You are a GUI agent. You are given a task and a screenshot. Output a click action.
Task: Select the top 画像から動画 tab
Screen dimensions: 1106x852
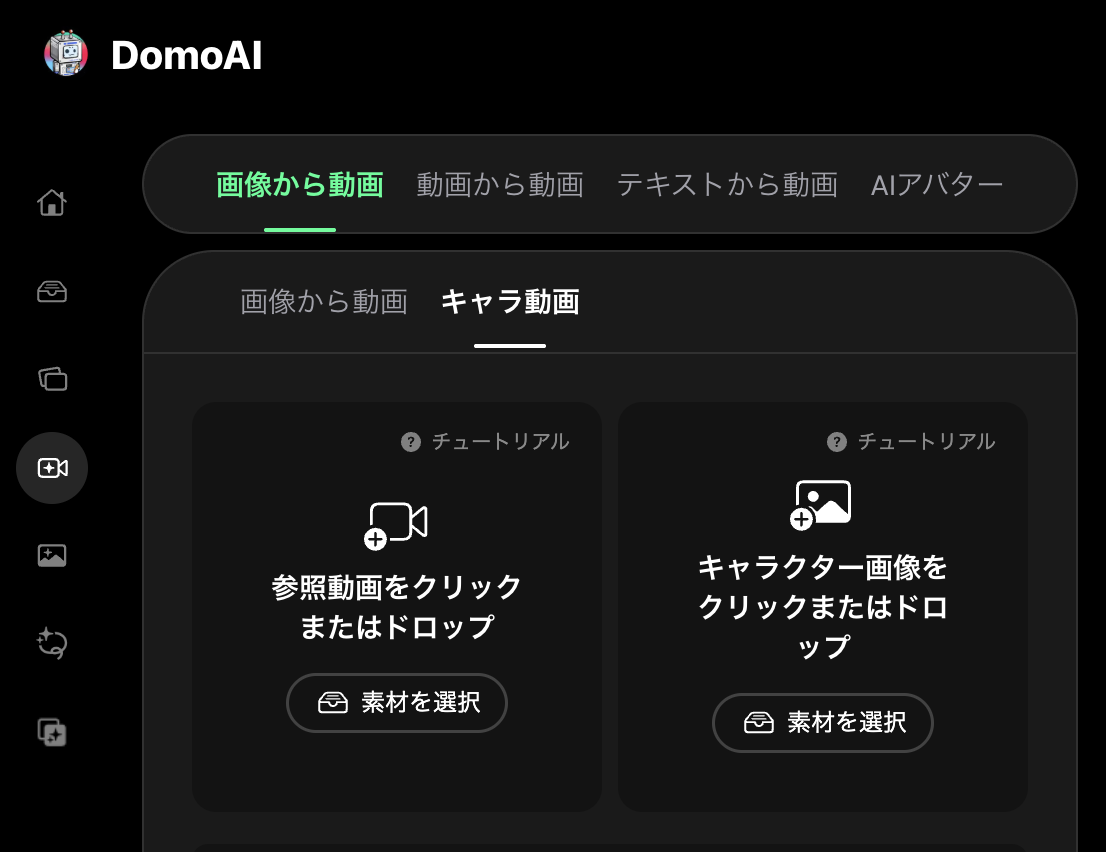click(299, 185)
